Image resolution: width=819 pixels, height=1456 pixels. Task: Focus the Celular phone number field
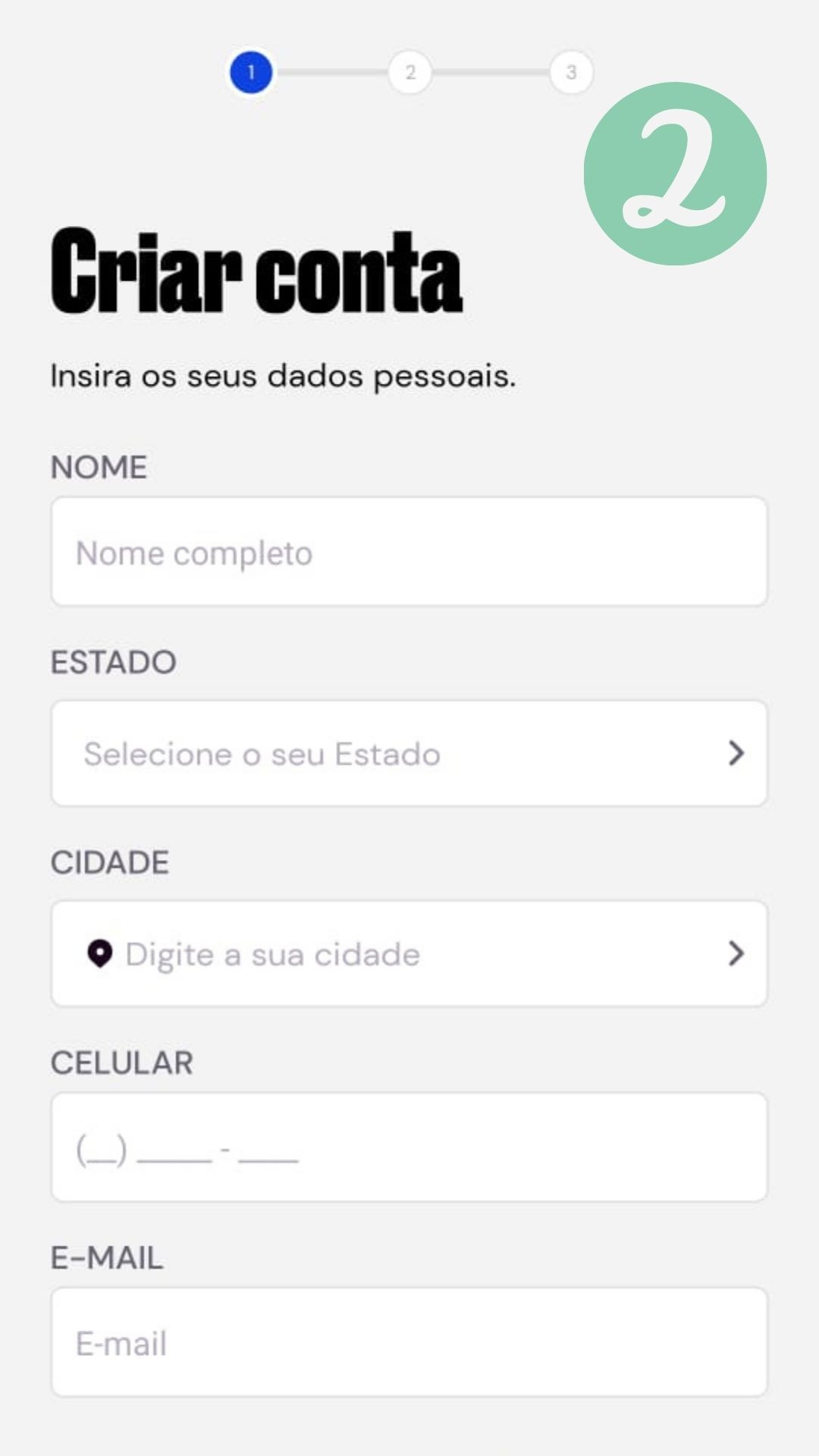409,1147
